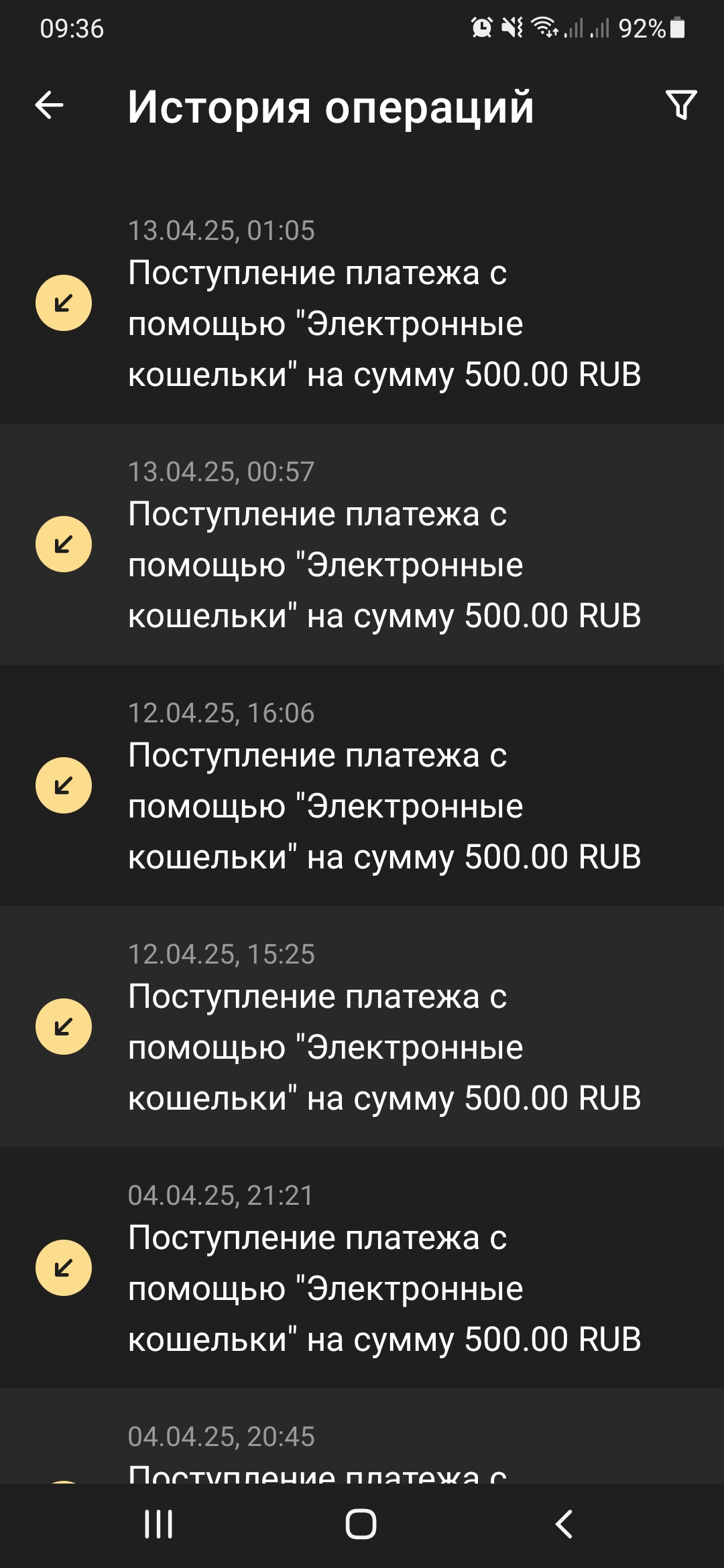View the 13.04.25, 00:57 payment details
Screen dimensions: 724x1568
click(362, 544)
